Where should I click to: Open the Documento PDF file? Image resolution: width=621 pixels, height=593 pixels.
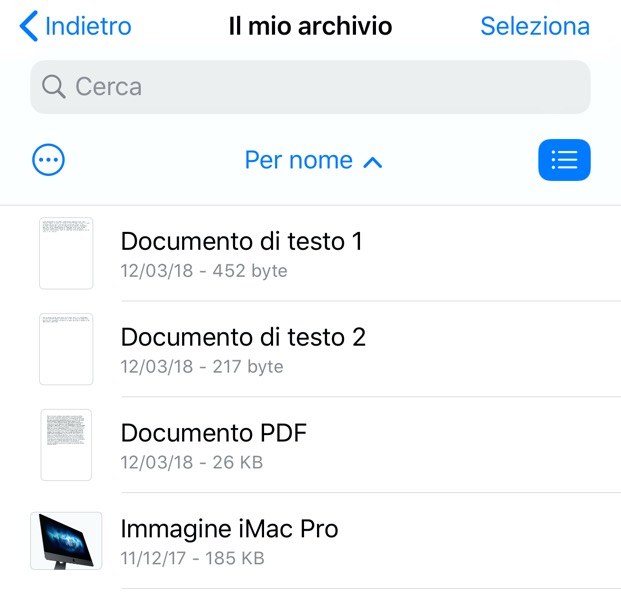pos(213,445)
